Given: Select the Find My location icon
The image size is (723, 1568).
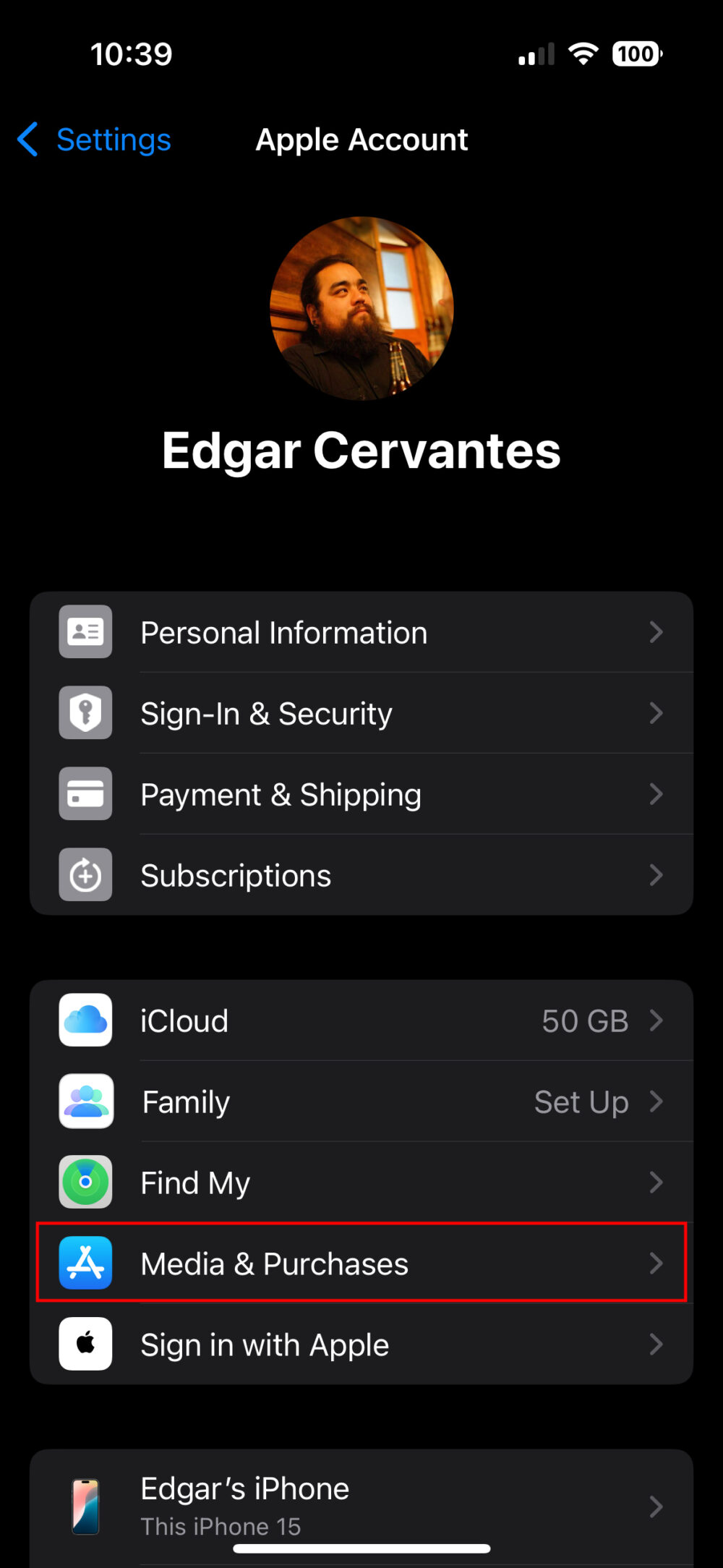Looking at the screenshot, I should click(85, 1183).
